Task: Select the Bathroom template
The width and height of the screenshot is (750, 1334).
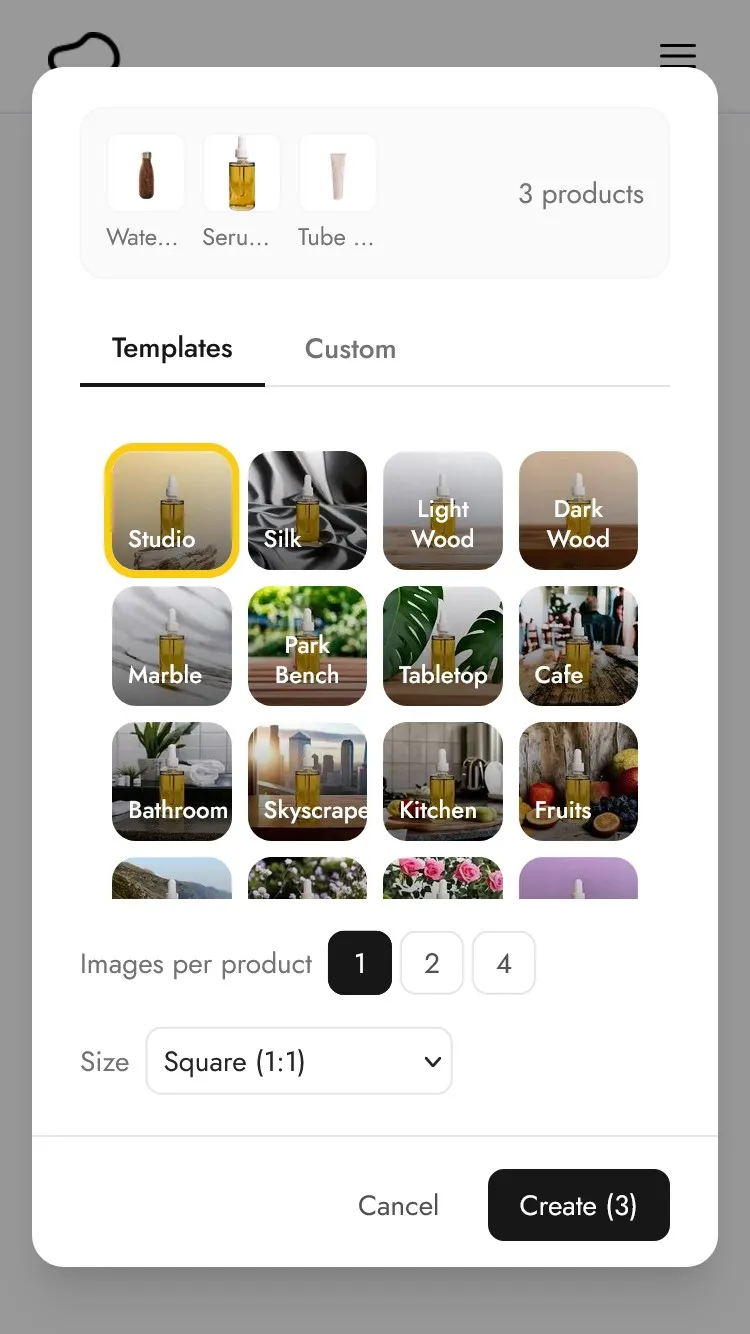Action: [171, 781]
